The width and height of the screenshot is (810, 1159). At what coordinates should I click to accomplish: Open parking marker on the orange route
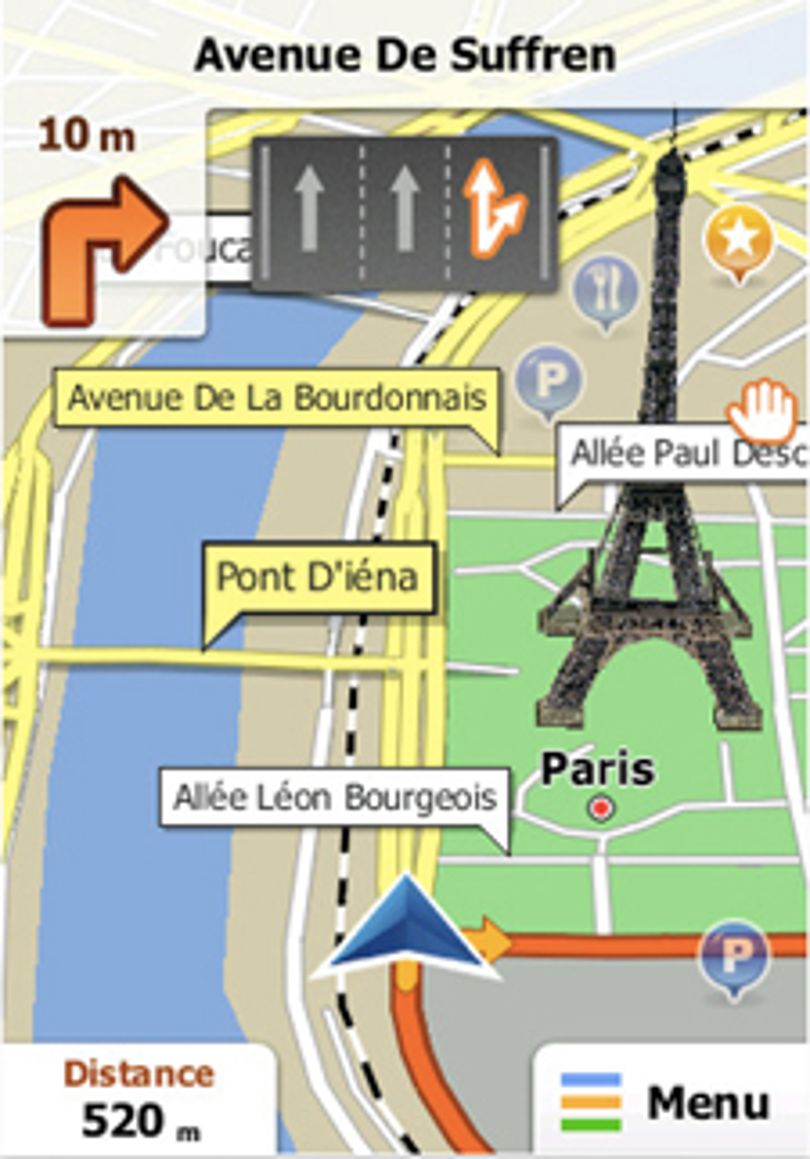point(733,960)
